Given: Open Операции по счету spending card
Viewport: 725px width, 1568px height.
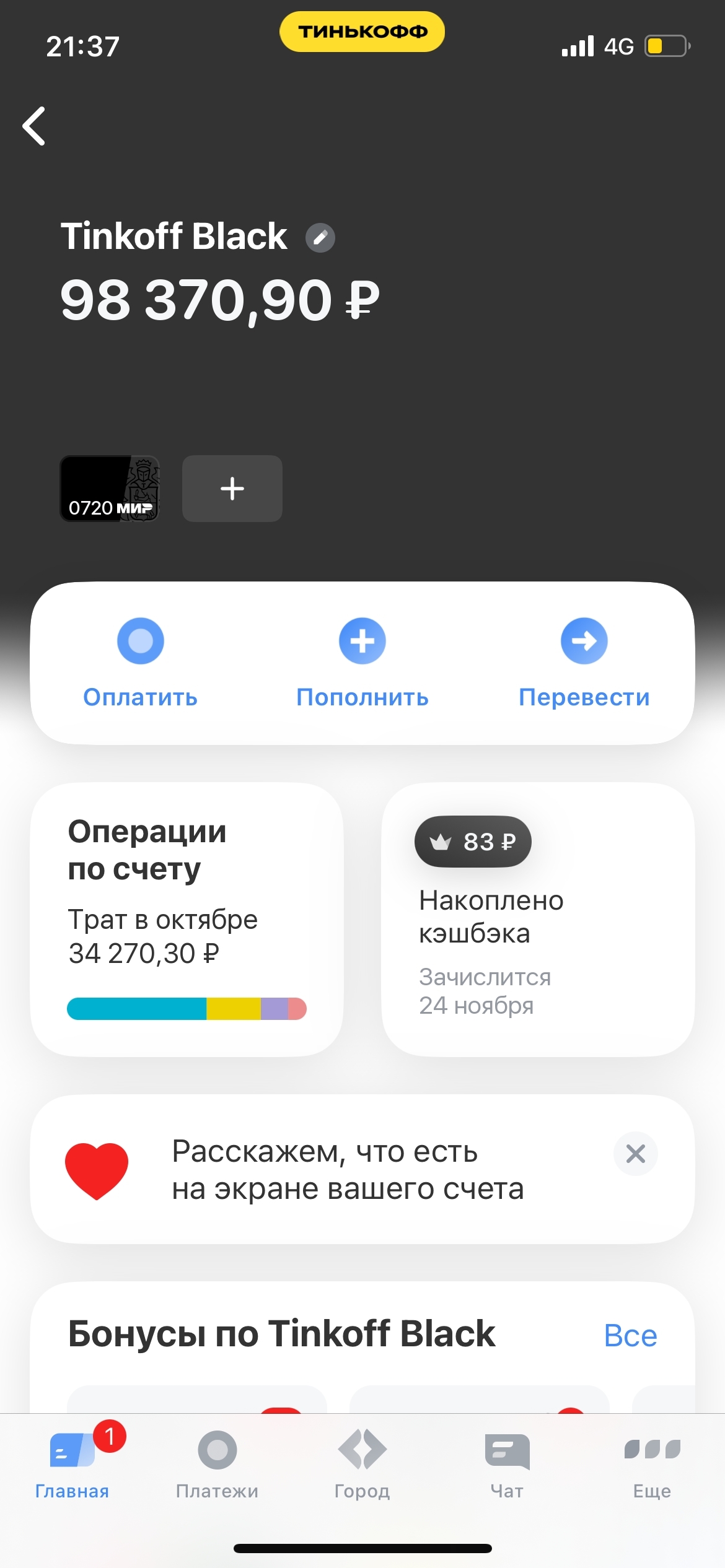Looking at the screenshot, I should click(187, 919).
